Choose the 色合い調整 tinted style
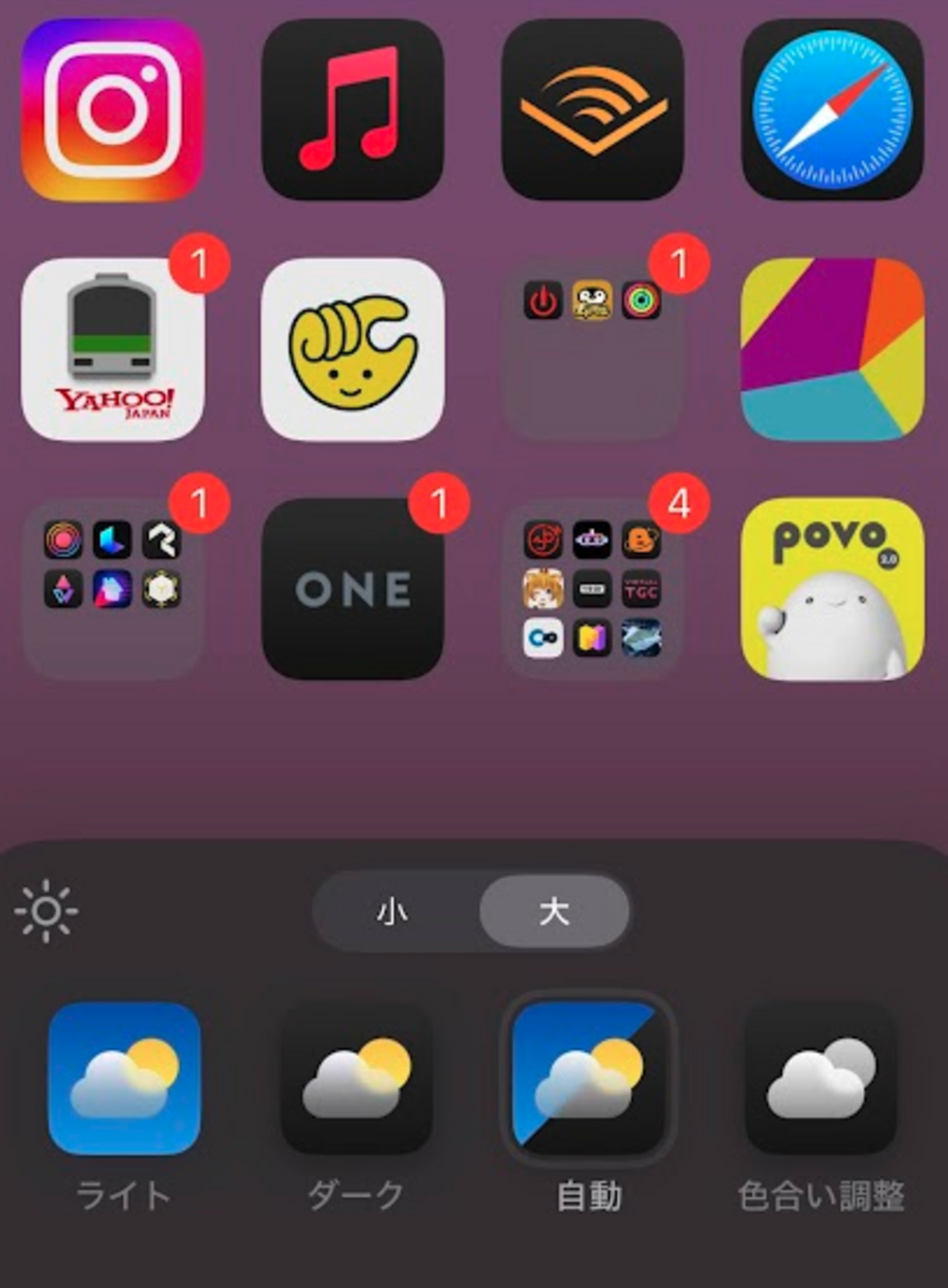This screenshot has width=948, height=1288. [x=820, y=1079]
